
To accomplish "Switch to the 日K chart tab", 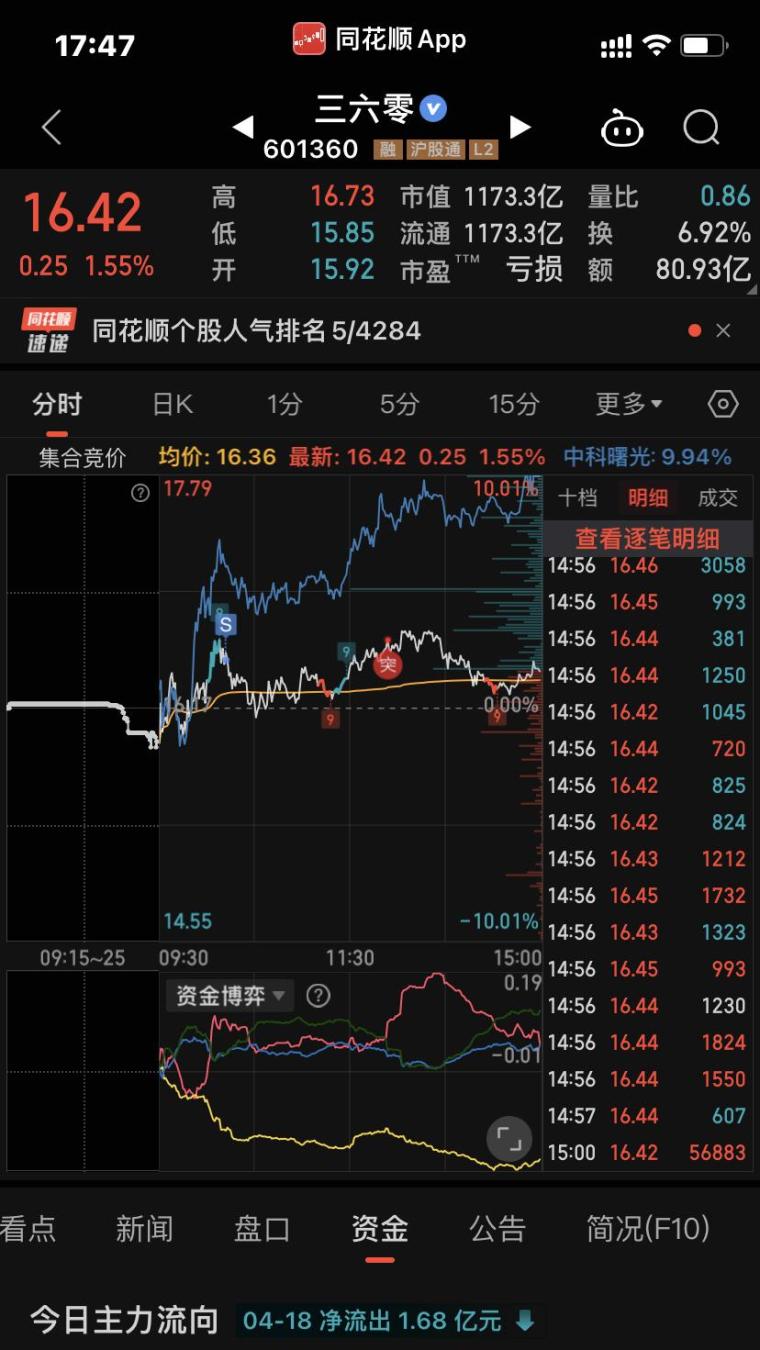I will tap(172, 405).
